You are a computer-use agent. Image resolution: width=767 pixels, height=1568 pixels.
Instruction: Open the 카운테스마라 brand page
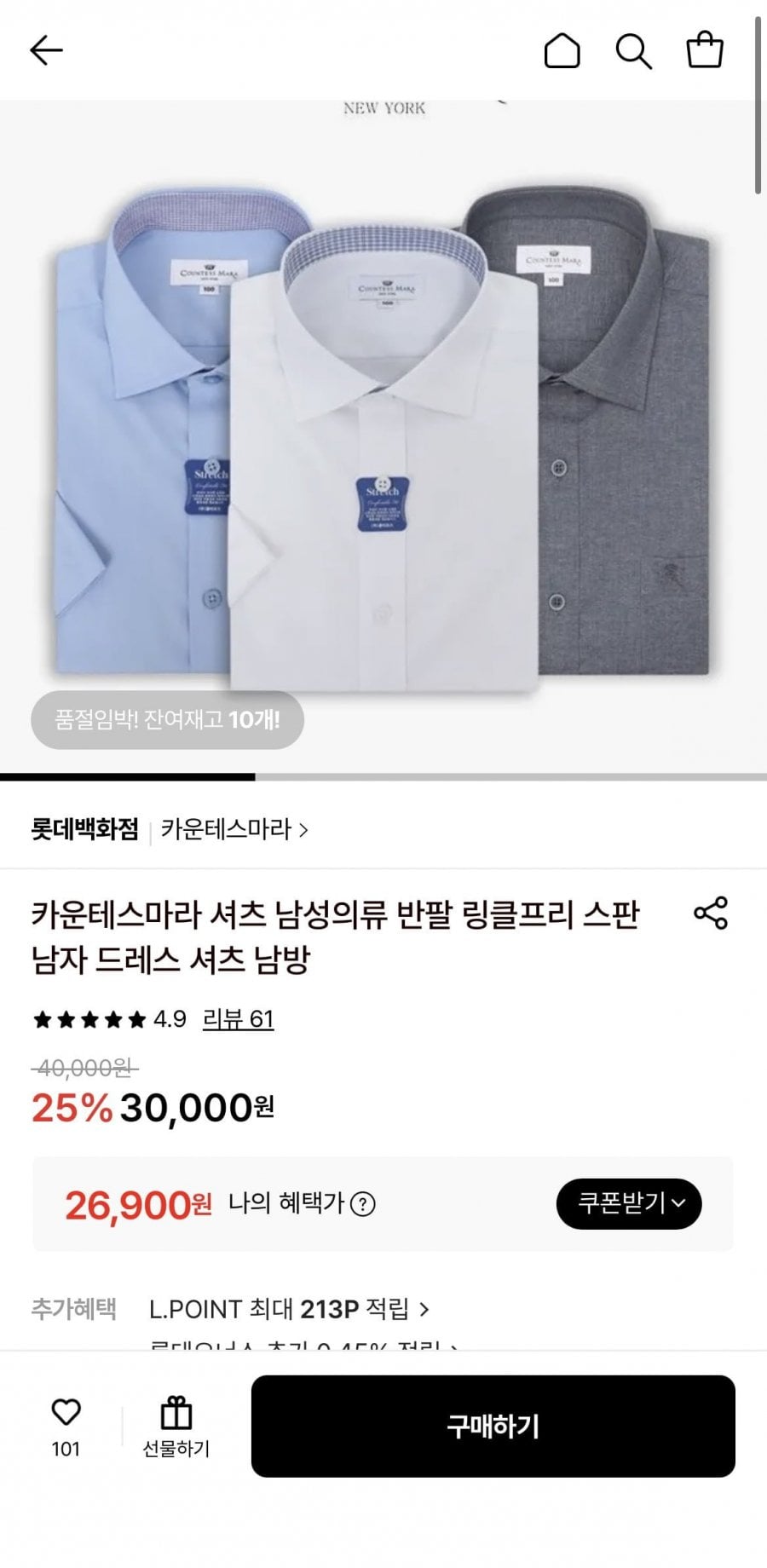(x=234, y=829)
